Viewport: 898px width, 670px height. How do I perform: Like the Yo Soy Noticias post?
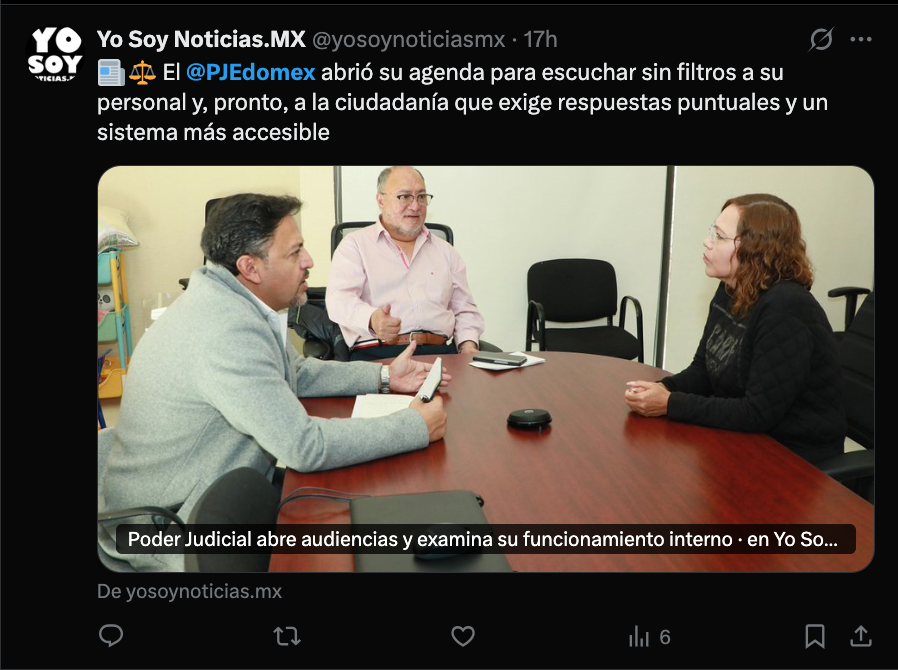pyautogui.click(x=462, y=636)
